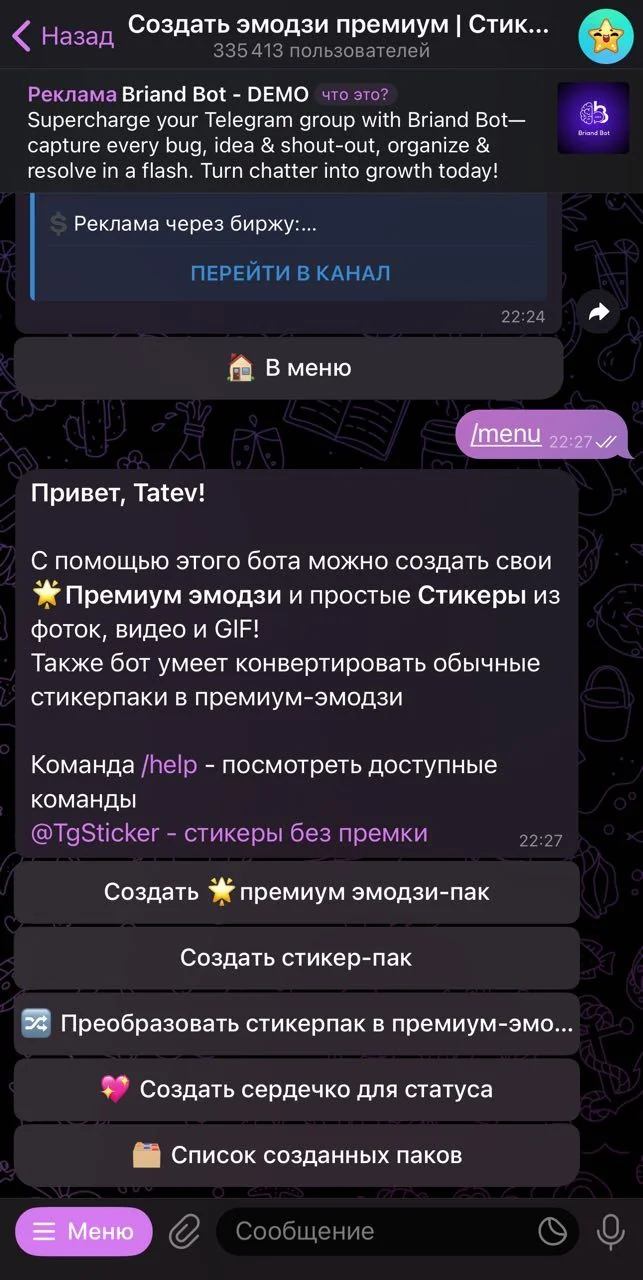This screenshot has height=1280, width=643.
Task: Go back via the Назад arrow
Action: point(62,37)
